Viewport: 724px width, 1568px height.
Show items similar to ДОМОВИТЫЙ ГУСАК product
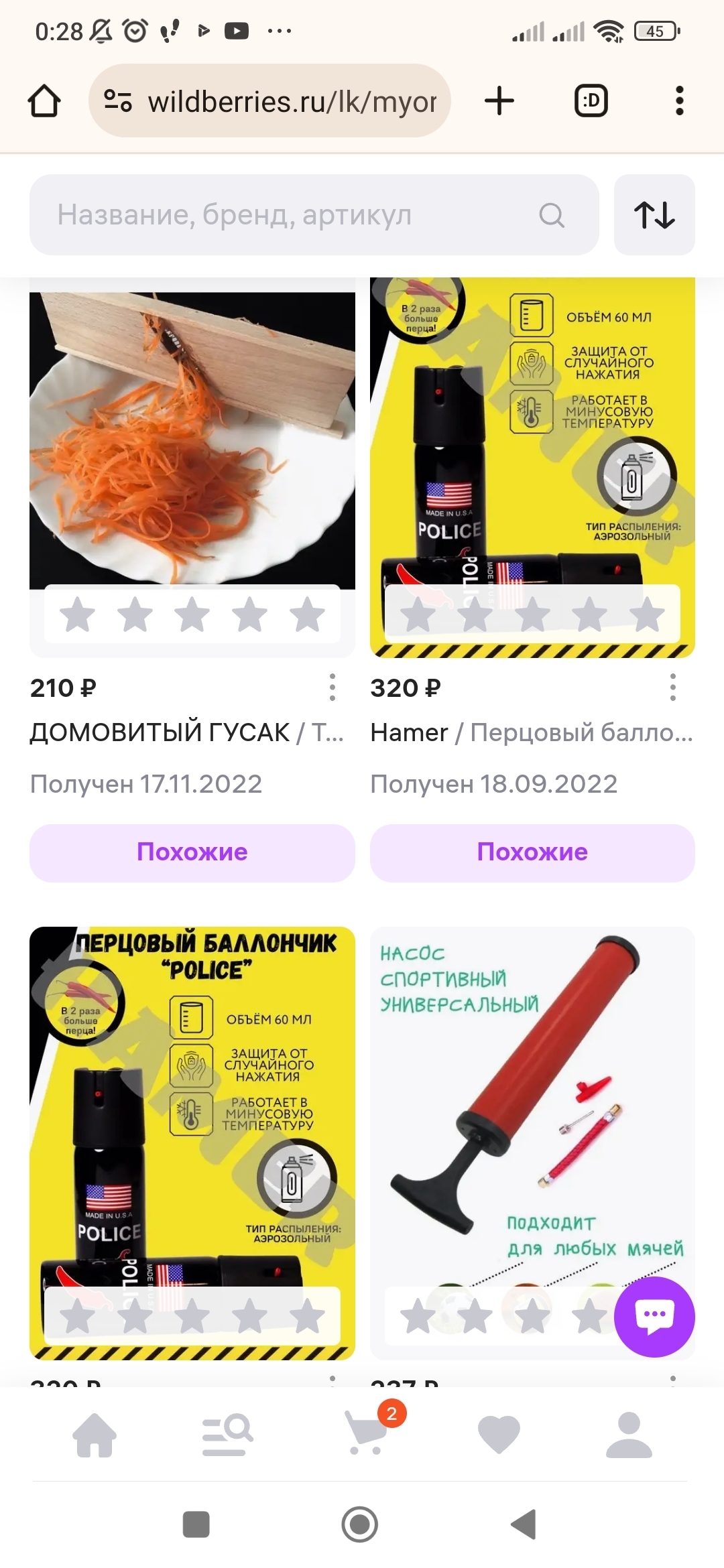[x=192, y=852]
